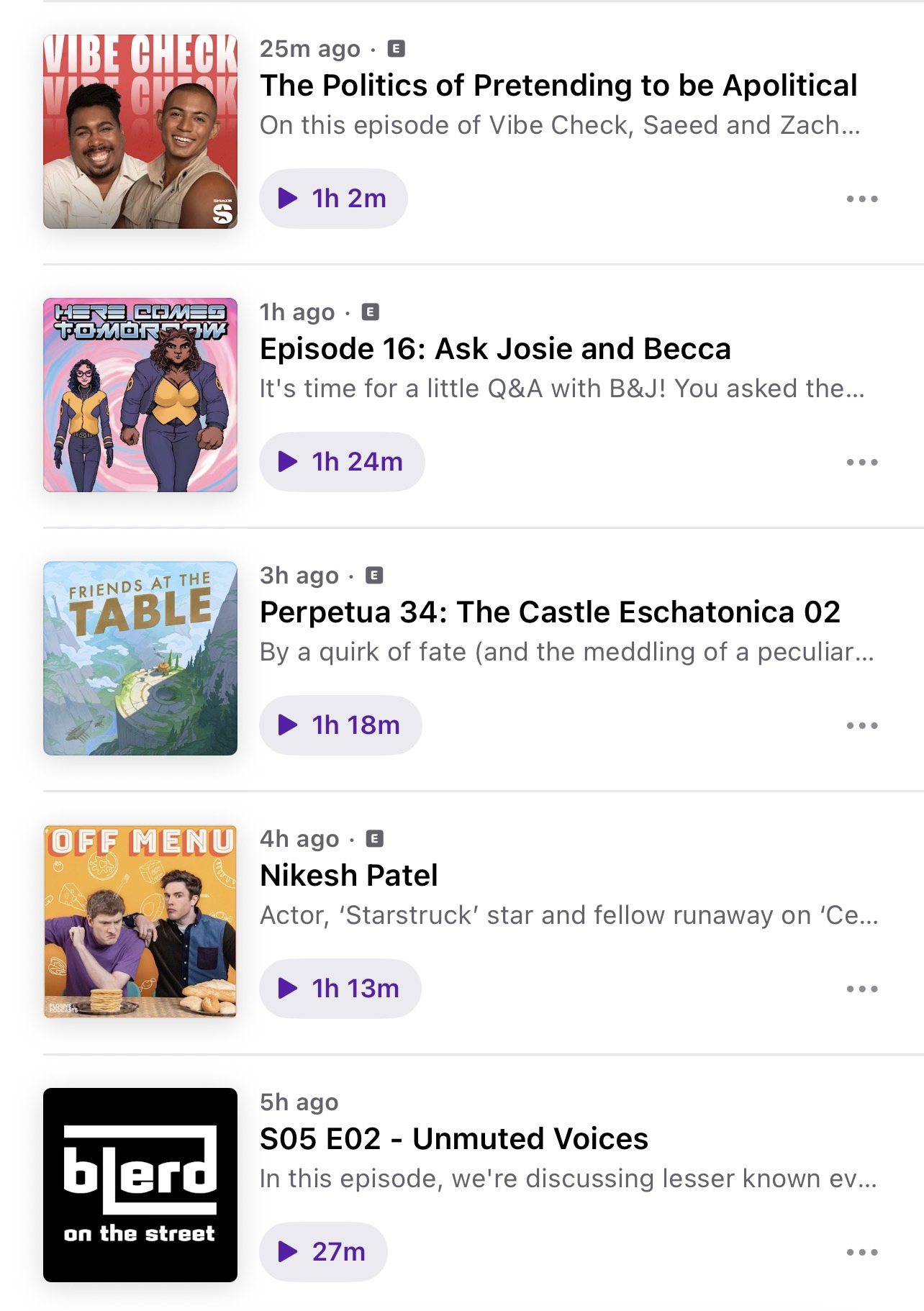Open the episode titled Episode 16: Ask Josie and Becca

[x=495, y=349]
